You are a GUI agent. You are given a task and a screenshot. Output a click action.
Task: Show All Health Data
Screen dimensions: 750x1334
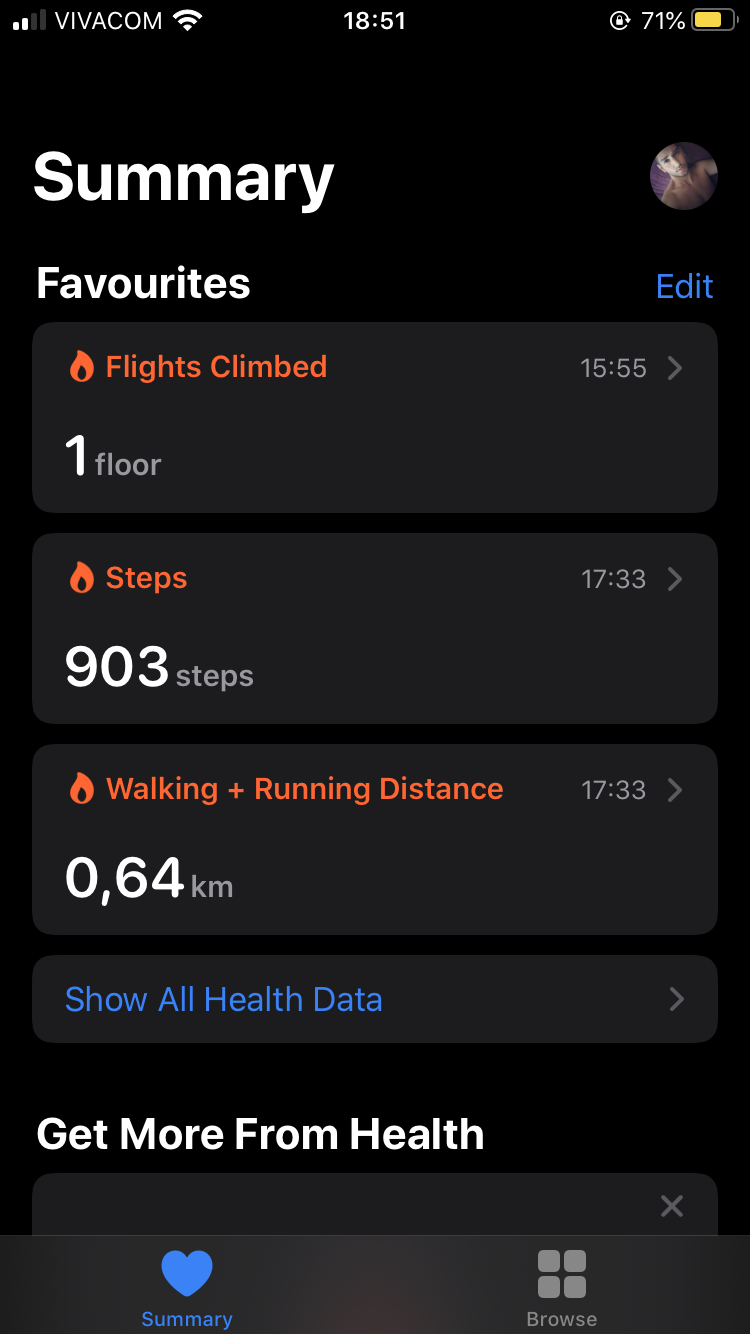(x=374, y=999)
